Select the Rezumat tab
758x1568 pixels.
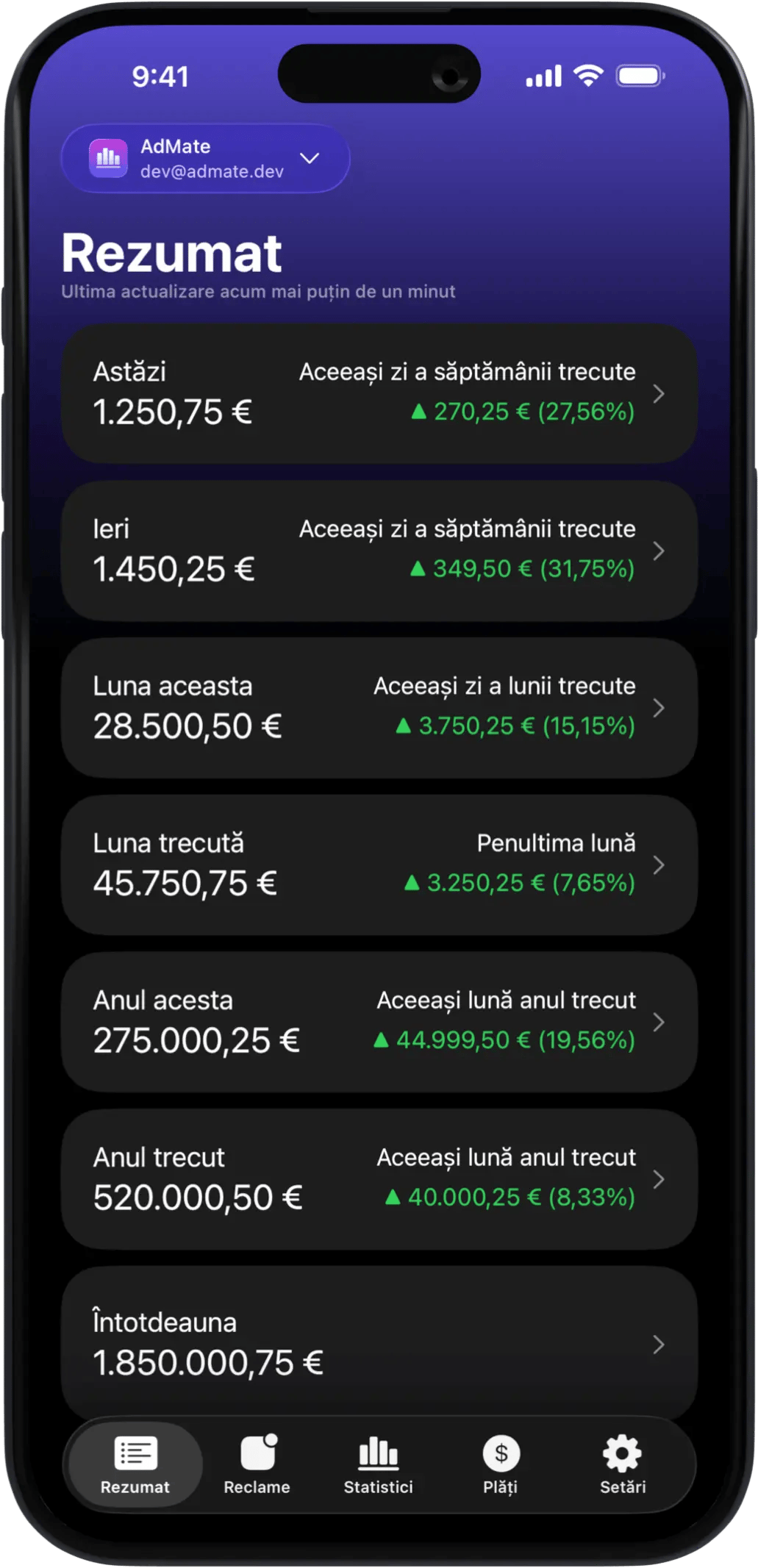135,1466
